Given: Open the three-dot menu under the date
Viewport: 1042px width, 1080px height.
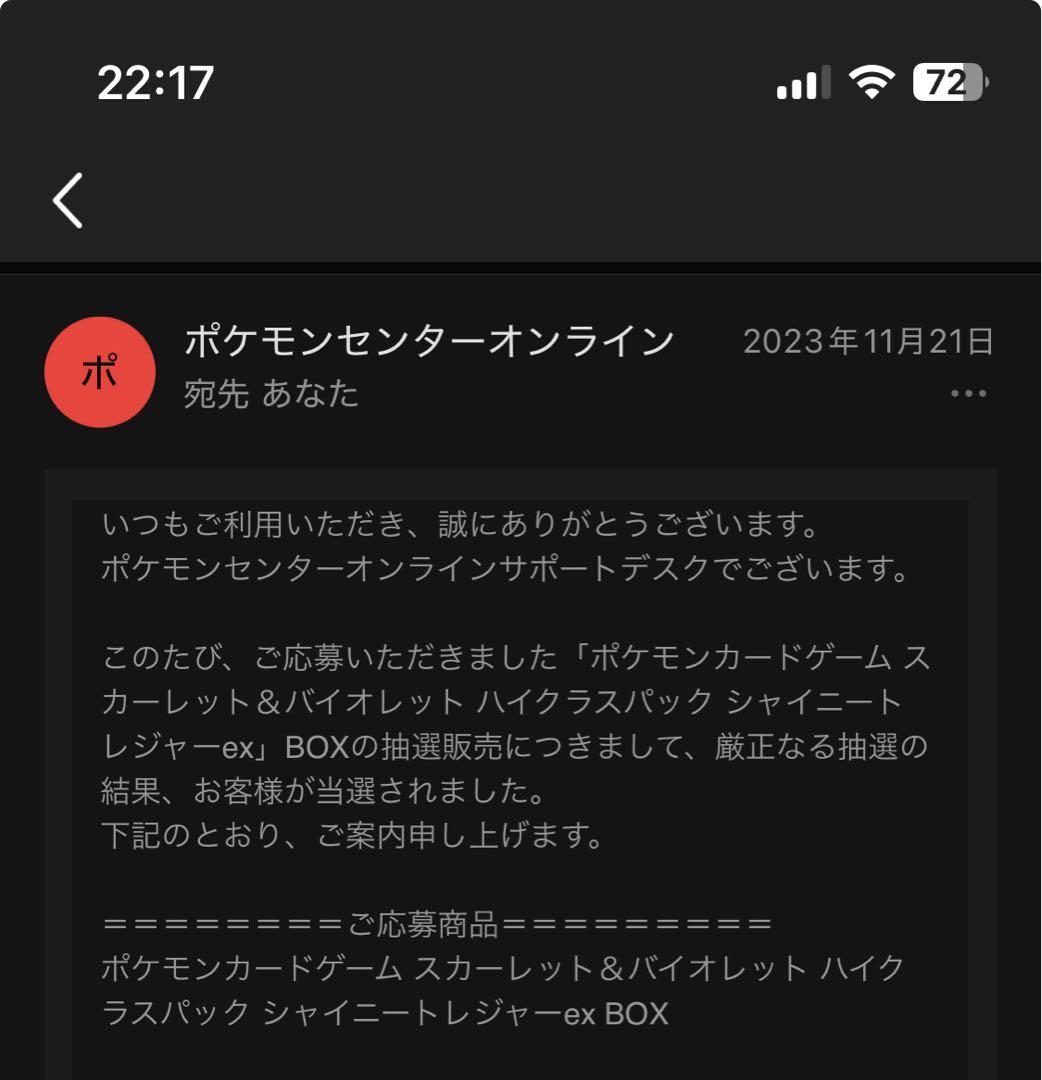Looking at the screenshot, I should (x=968, y=394).
